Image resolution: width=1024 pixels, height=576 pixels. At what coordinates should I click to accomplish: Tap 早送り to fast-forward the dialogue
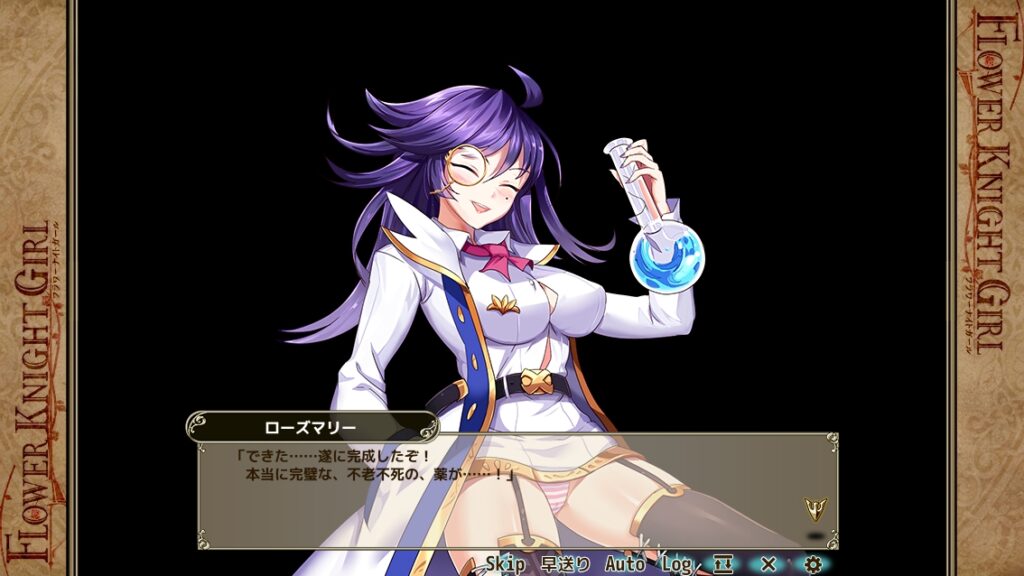tap(565, 565)
